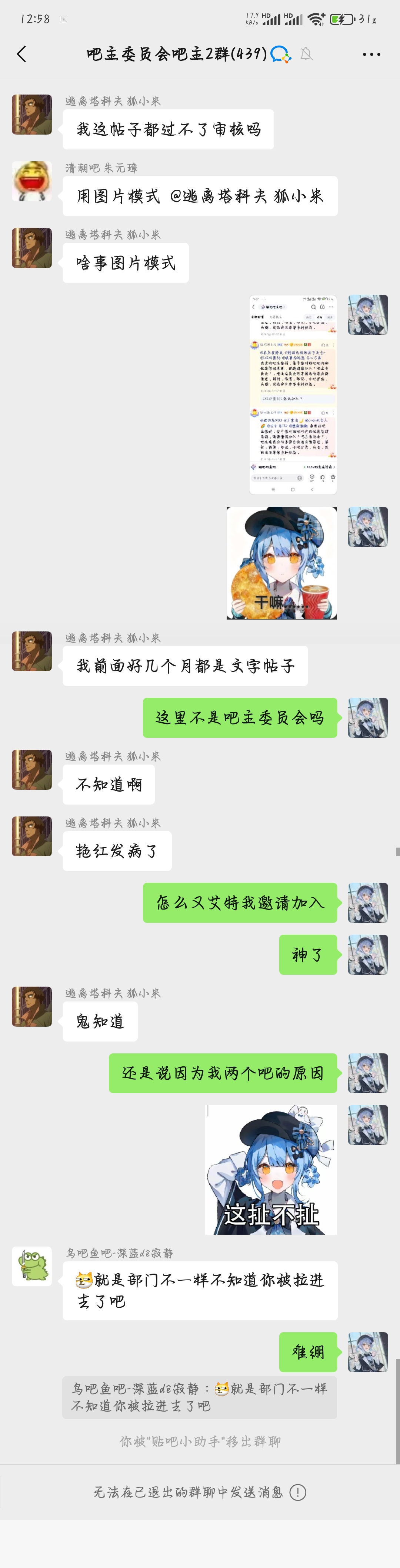400x1568 pixels.
Task: Open the three-dot overflow menu
Action: click(x=371, y=54)
